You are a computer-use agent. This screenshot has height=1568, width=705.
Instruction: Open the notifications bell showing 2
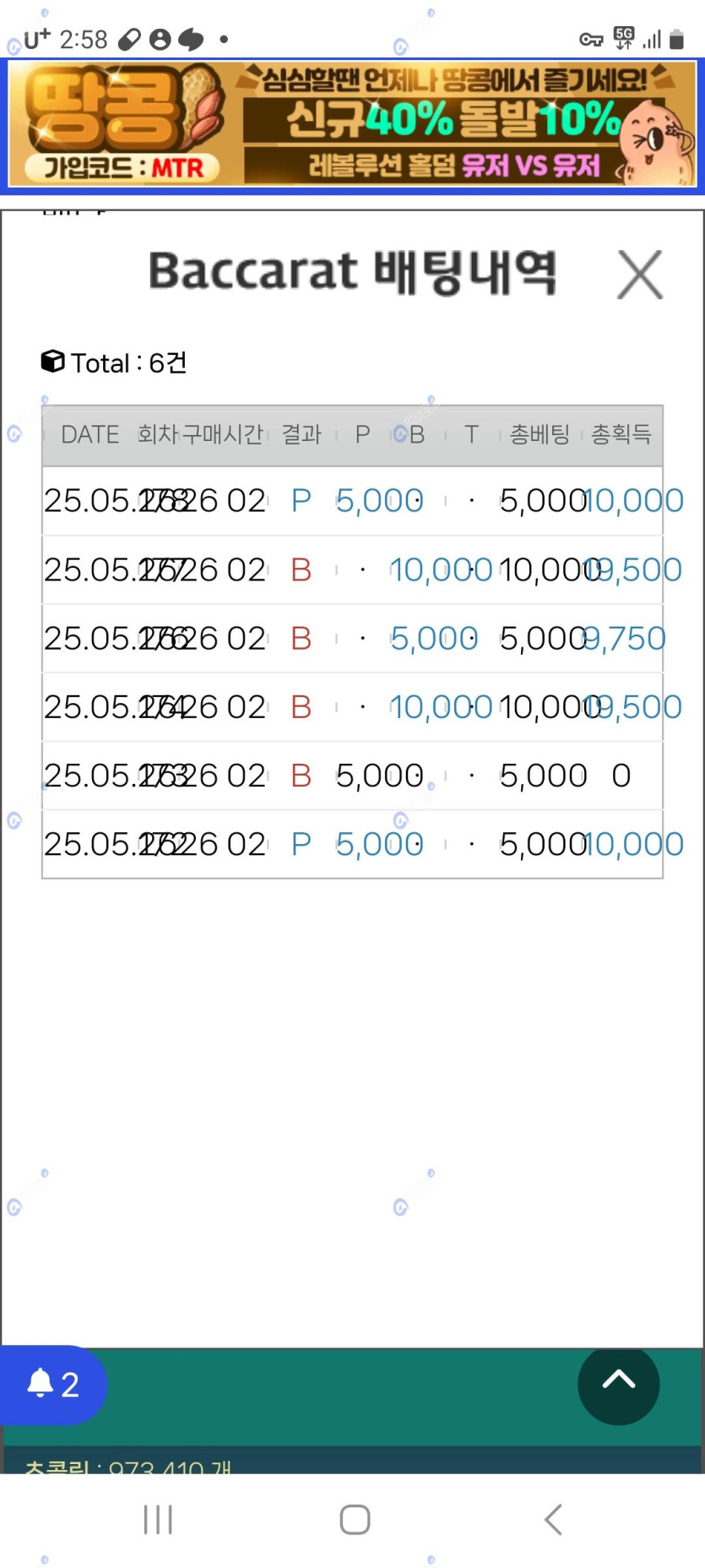tap(53, 1385)
